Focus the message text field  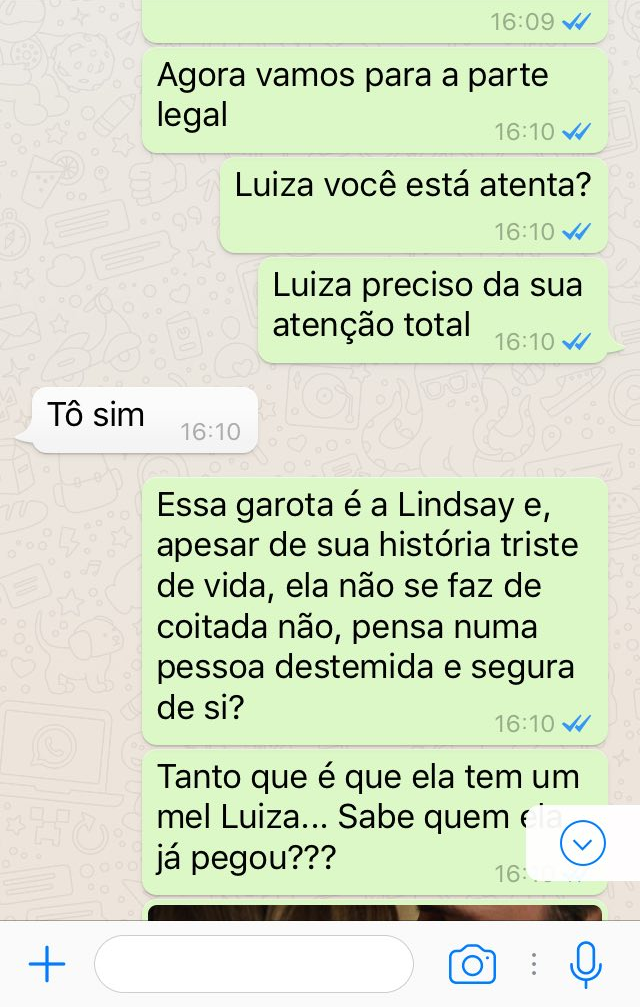[253, 964]
